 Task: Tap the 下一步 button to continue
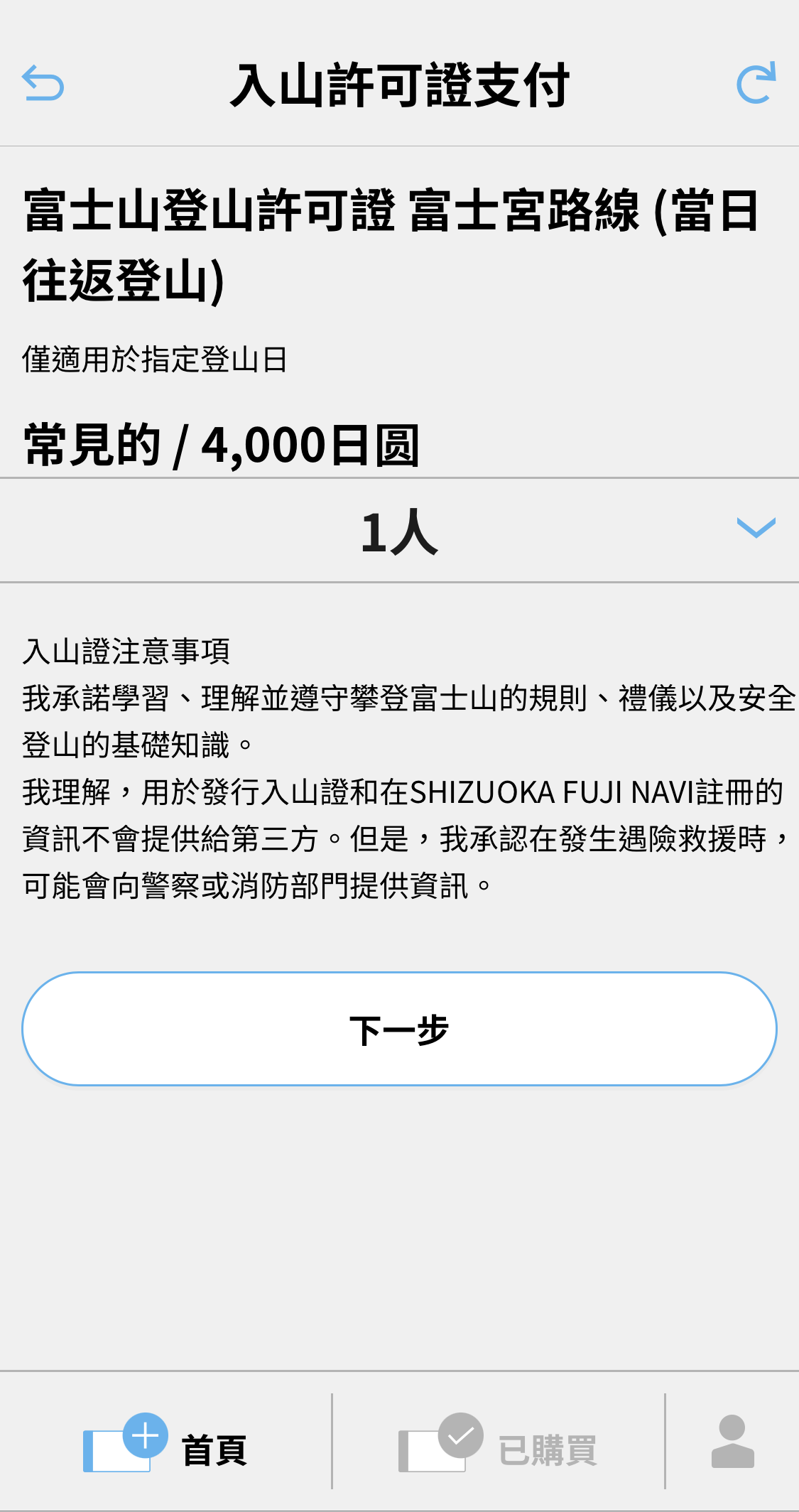[x=399, y=1029]
